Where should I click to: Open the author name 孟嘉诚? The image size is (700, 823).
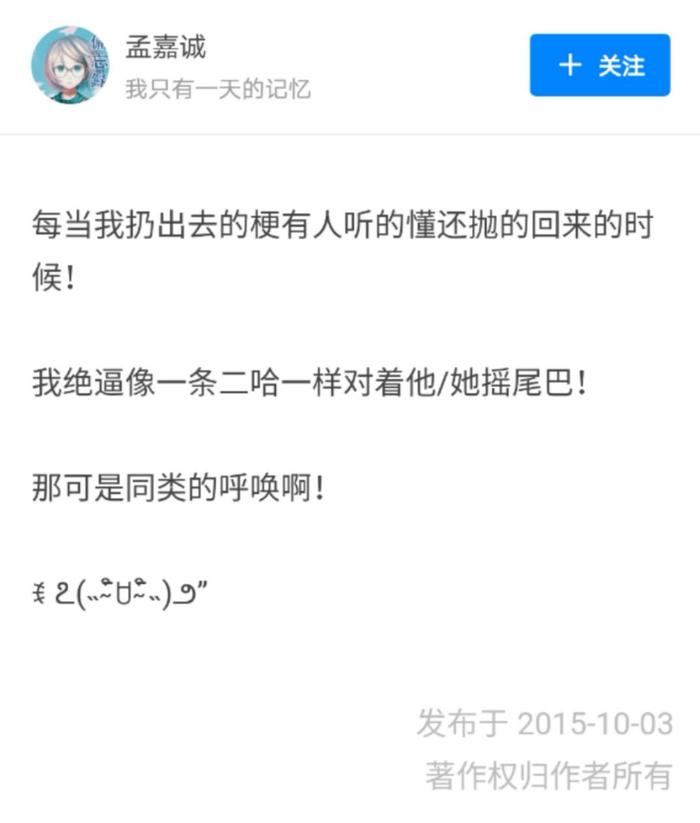(x=166, y=47)
